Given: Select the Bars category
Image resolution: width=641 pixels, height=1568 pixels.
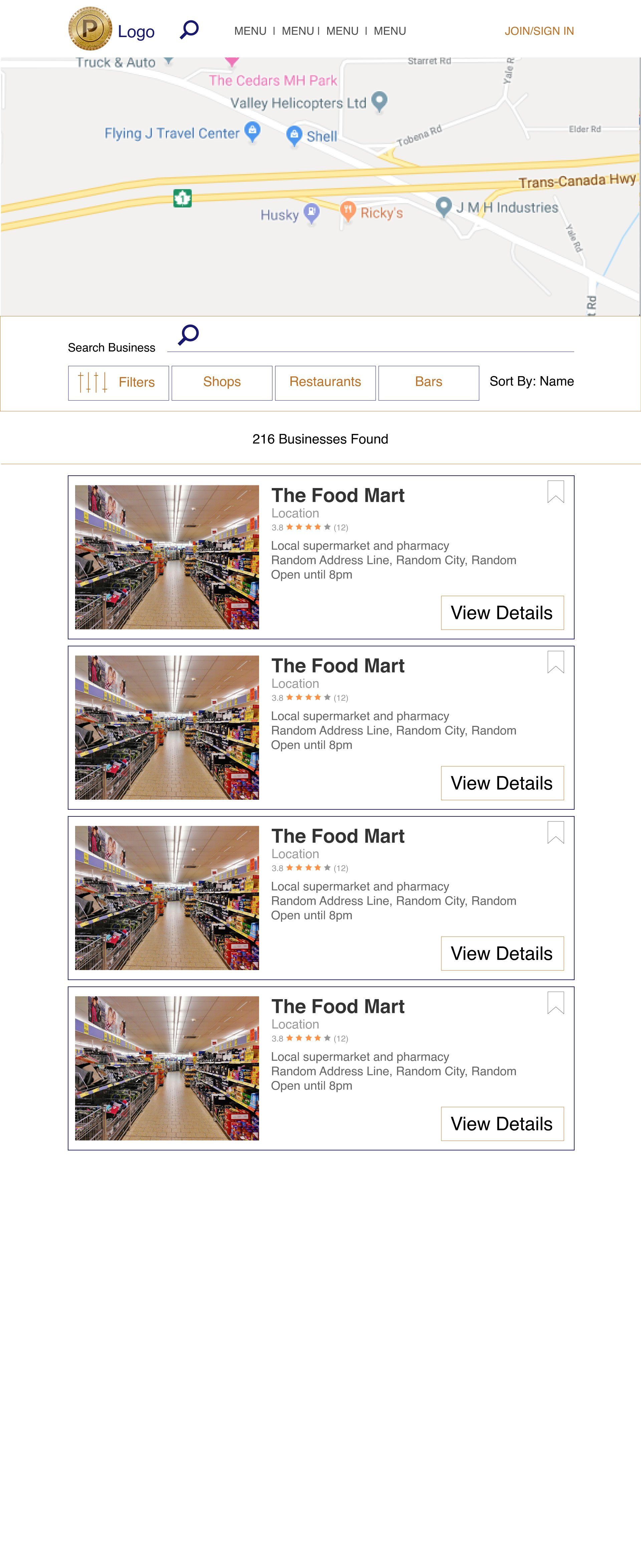Looking at the screenshot, I should (429, 382).
